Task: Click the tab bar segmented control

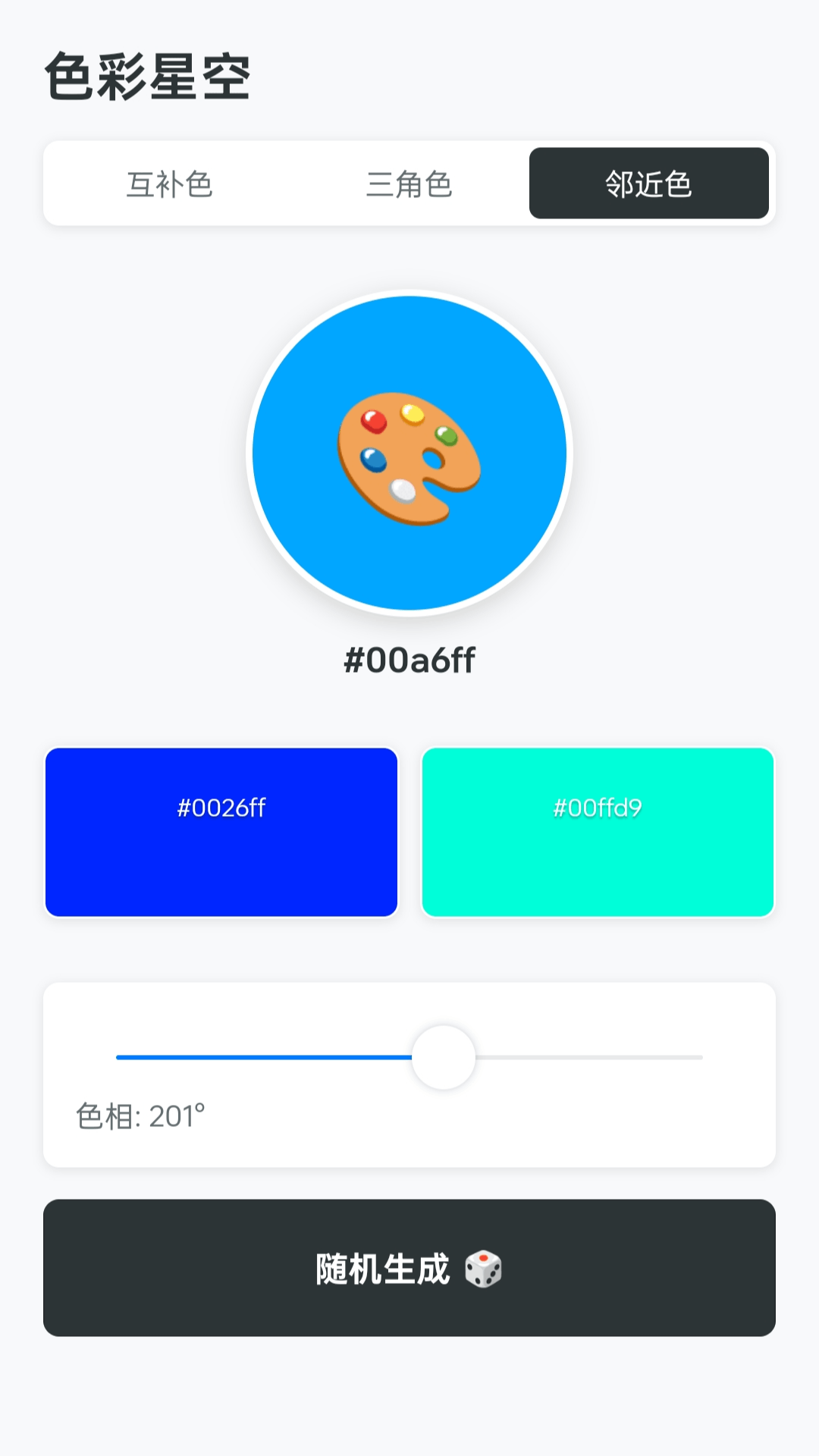Action: (409, 184)
